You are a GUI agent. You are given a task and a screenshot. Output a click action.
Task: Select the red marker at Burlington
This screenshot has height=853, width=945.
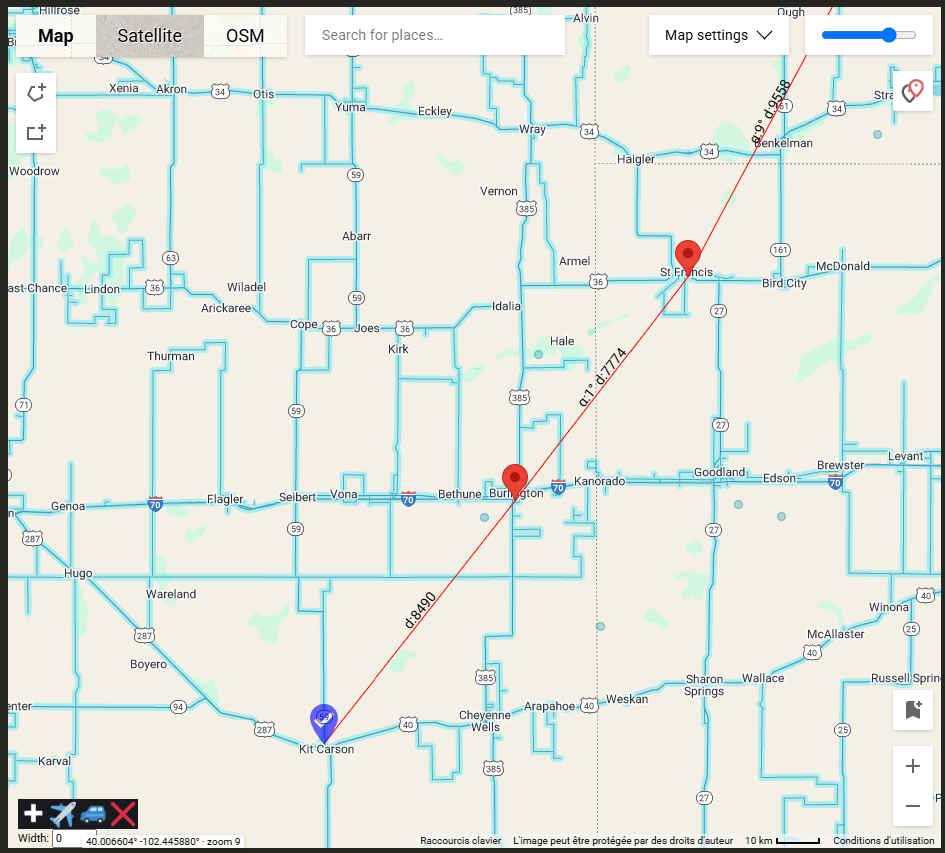point(514,480)
